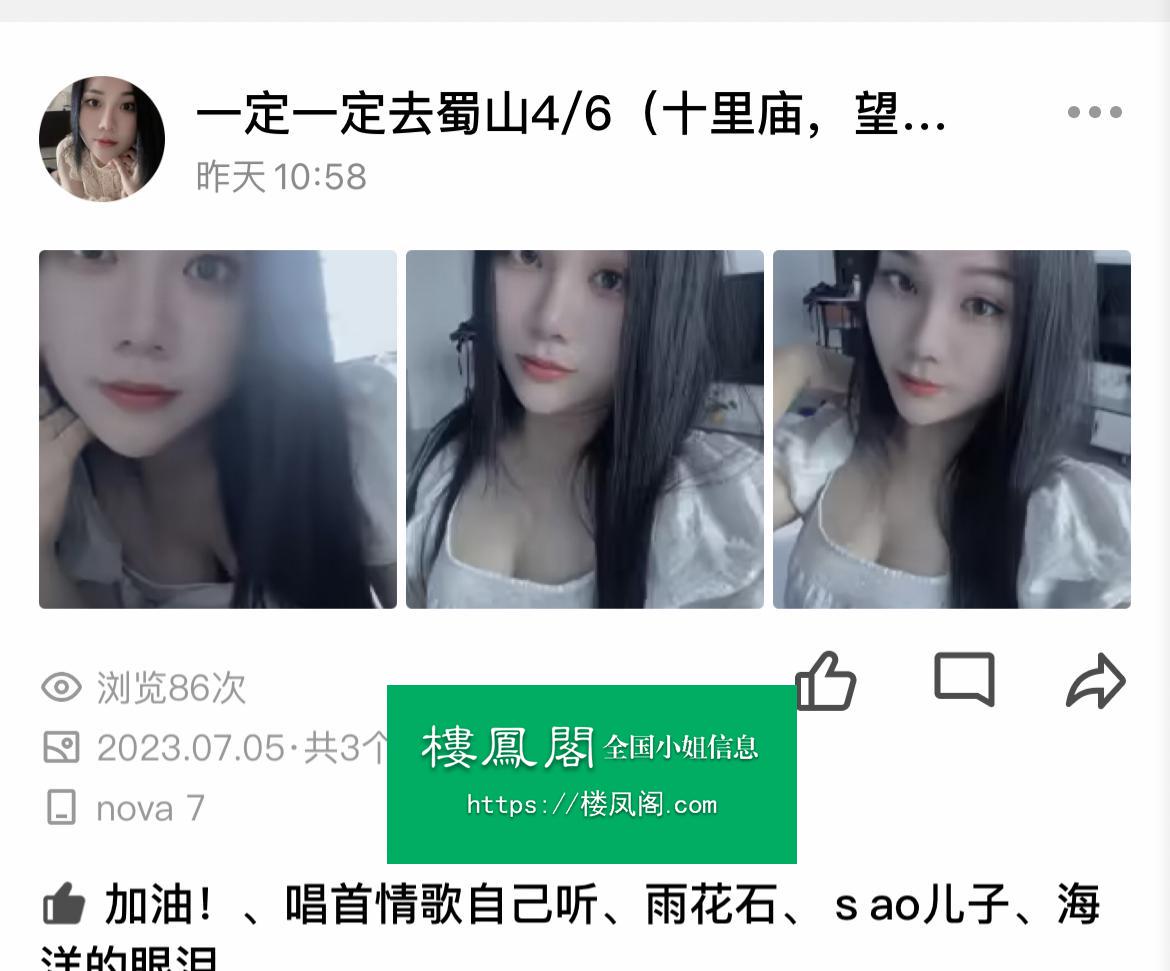1170x971 pixels.
Task: Like this post with the thumbs-up icon
Action: 826,681
